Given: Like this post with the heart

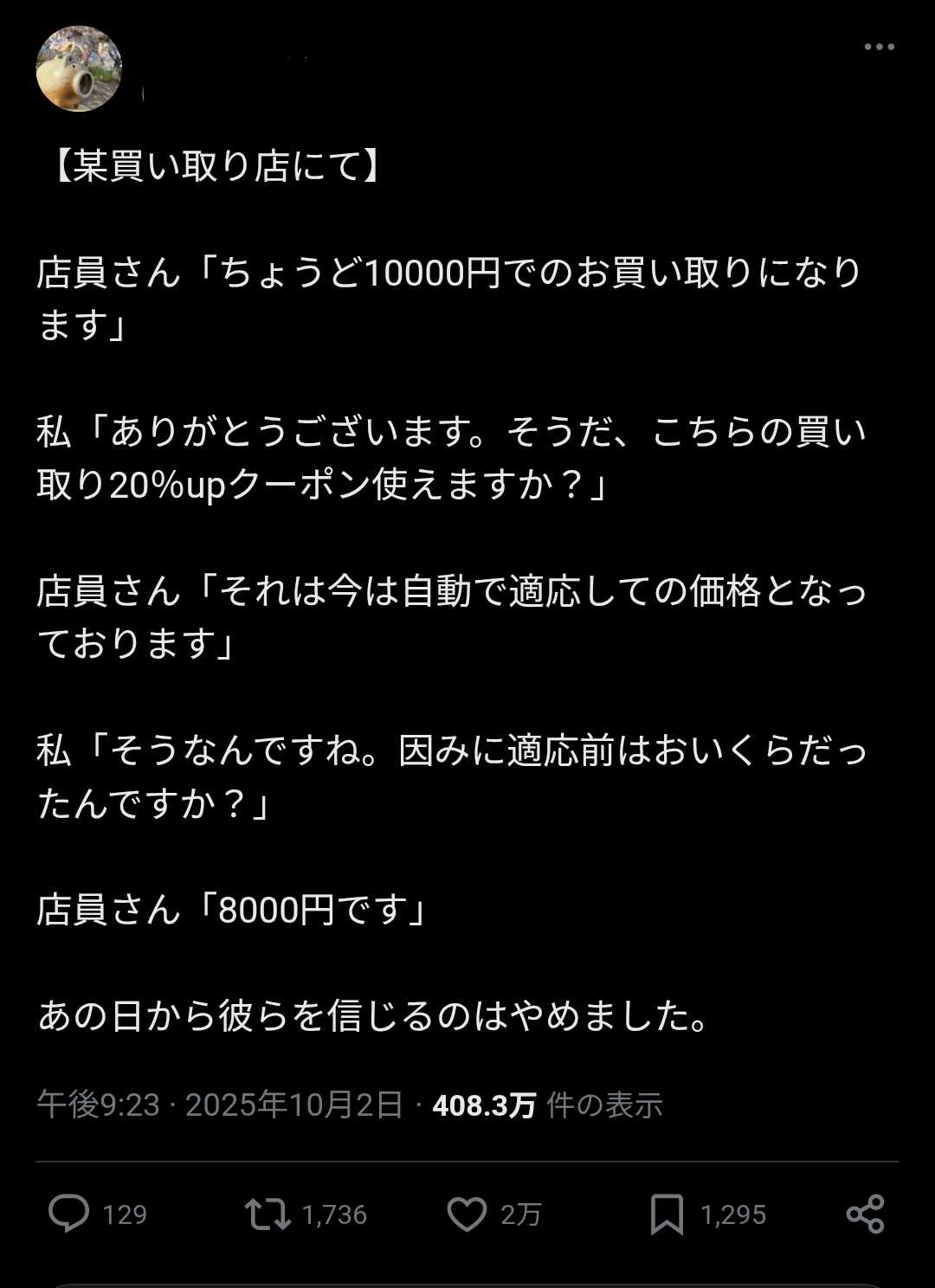Looking at the screenshot, I should pyautogui.click(x=467, y=1214).
